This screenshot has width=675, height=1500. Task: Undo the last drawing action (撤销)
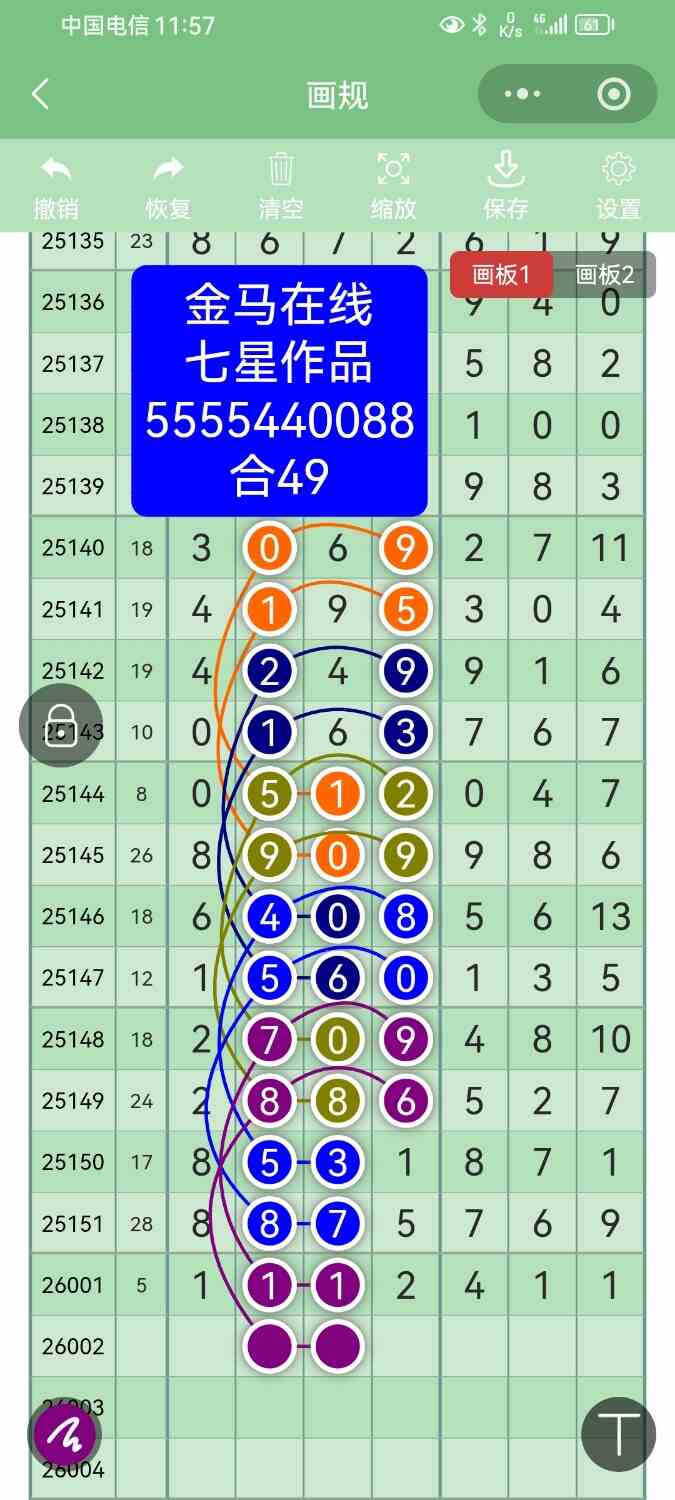click(x=56, y=186)
